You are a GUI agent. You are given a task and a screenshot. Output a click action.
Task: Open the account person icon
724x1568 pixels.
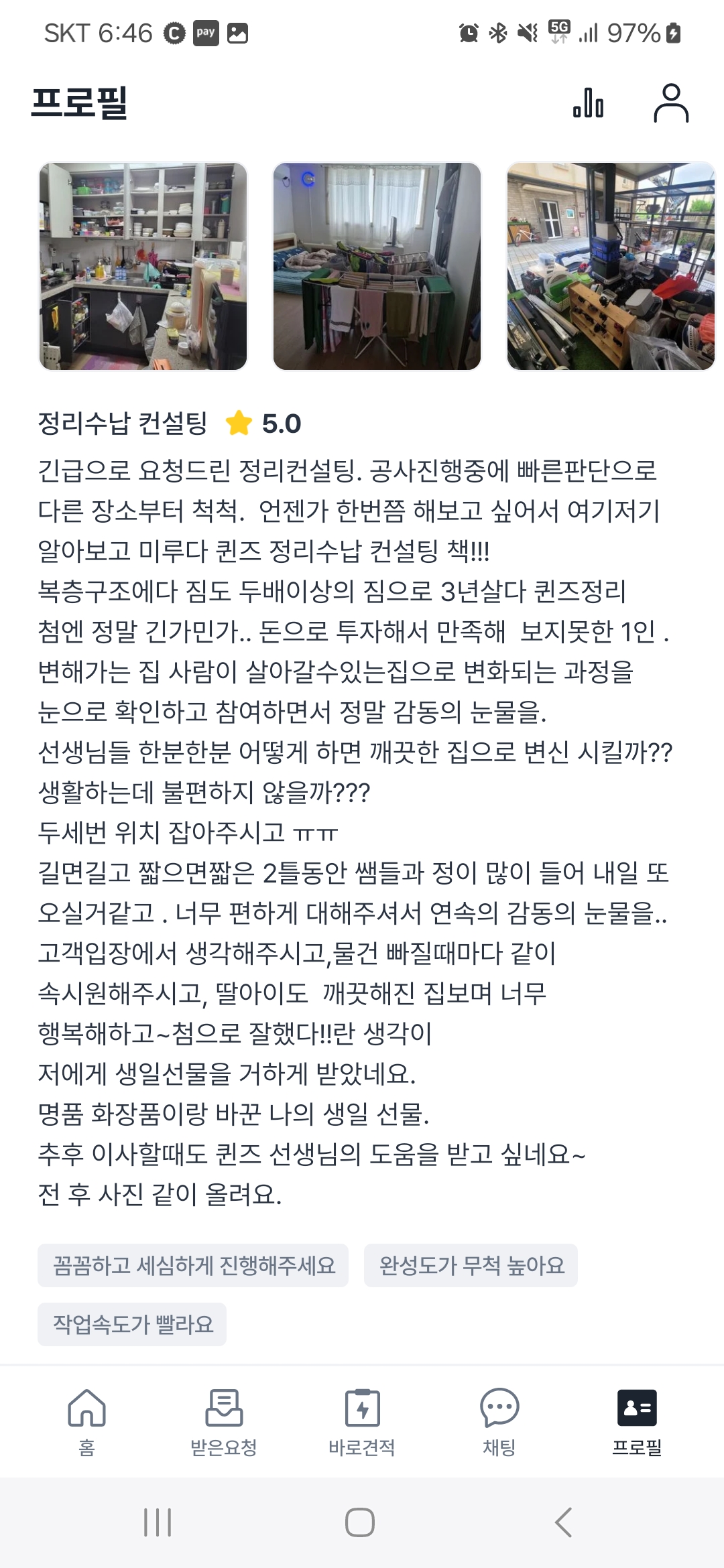(x=670, y=103)
